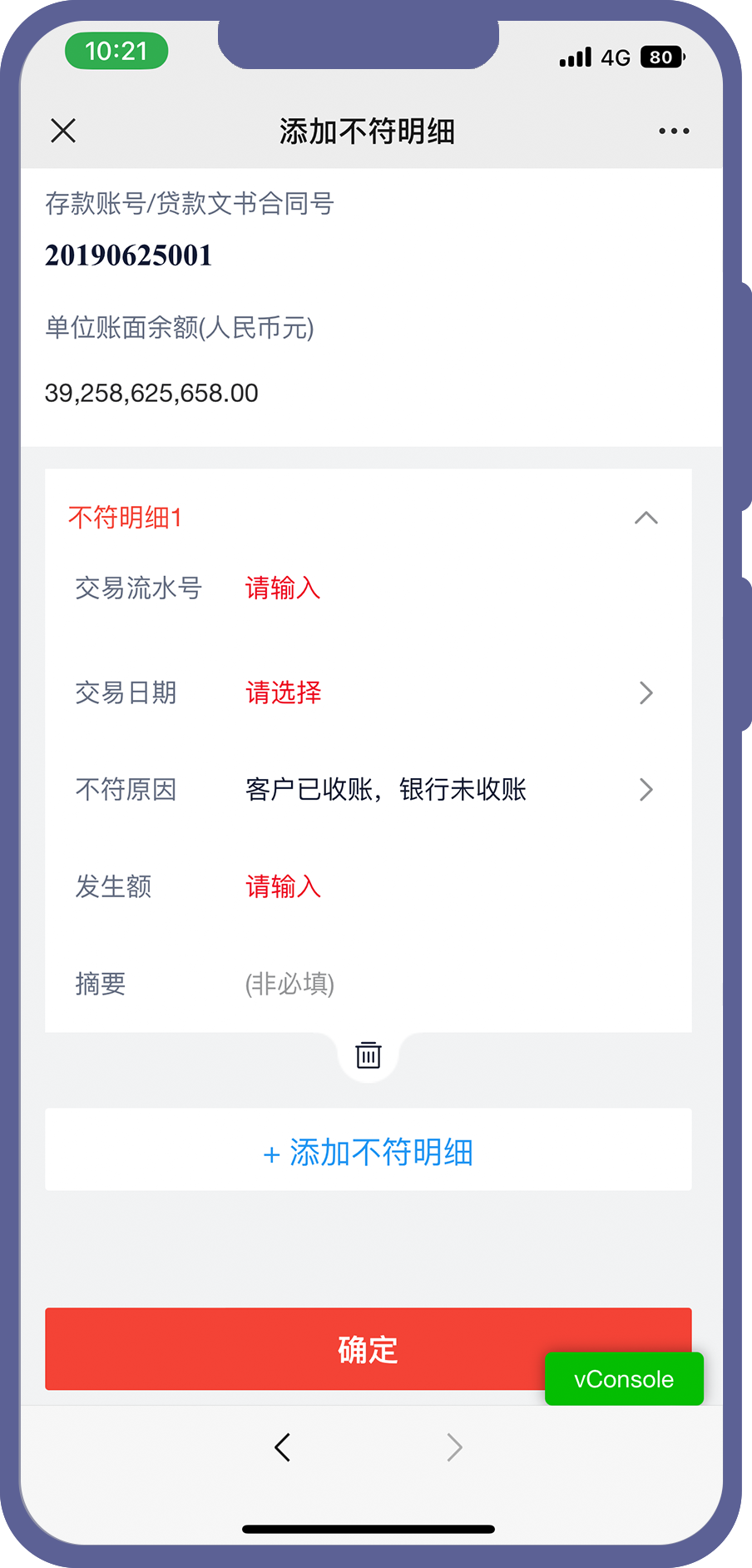Screen dimensions: 752x1568
Task: Open the vConsole debug panel
Action: point(624,1379)
